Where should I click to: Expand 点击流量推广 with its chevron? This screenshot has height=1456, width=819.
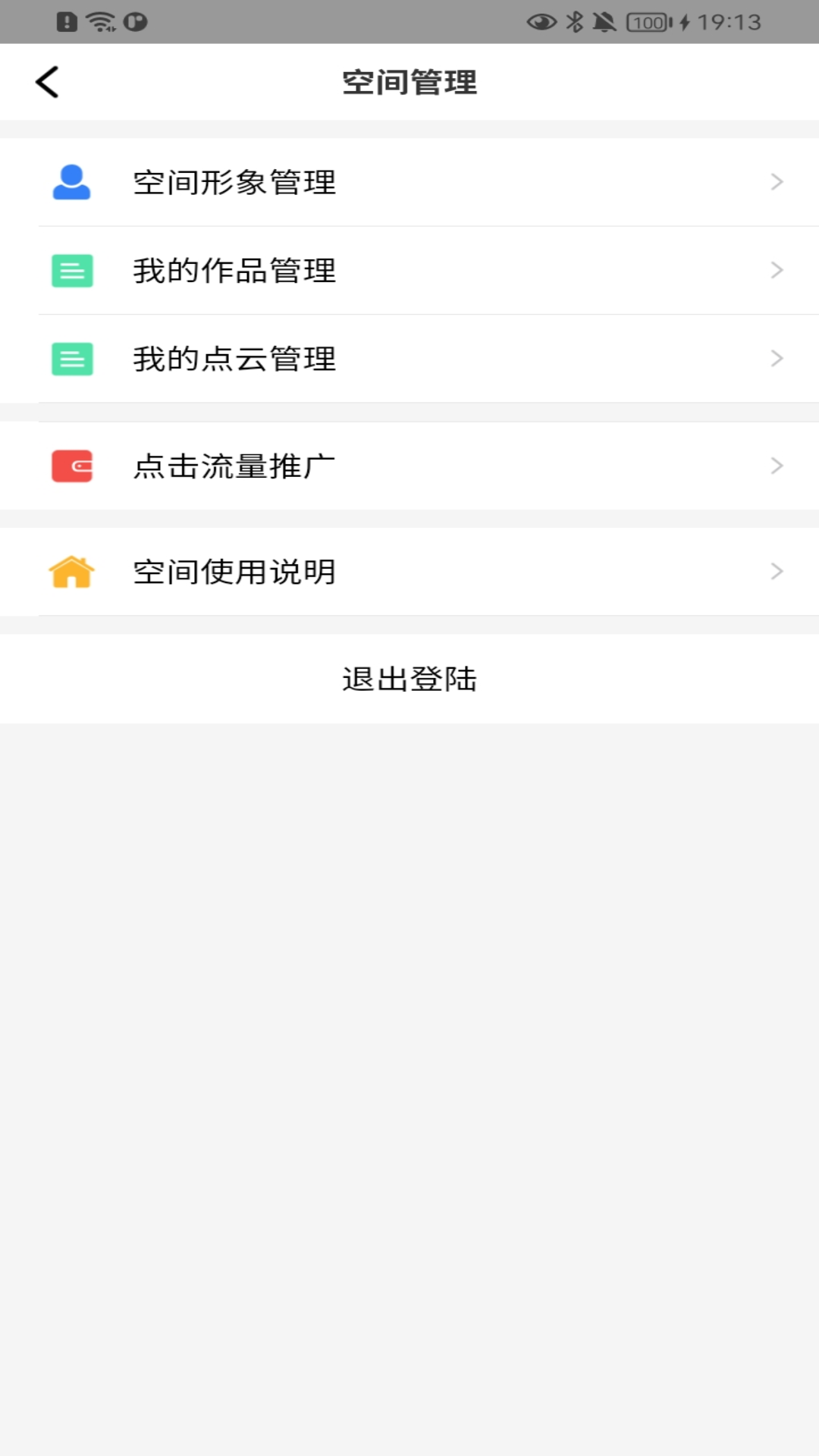click(x=775, y=466)
